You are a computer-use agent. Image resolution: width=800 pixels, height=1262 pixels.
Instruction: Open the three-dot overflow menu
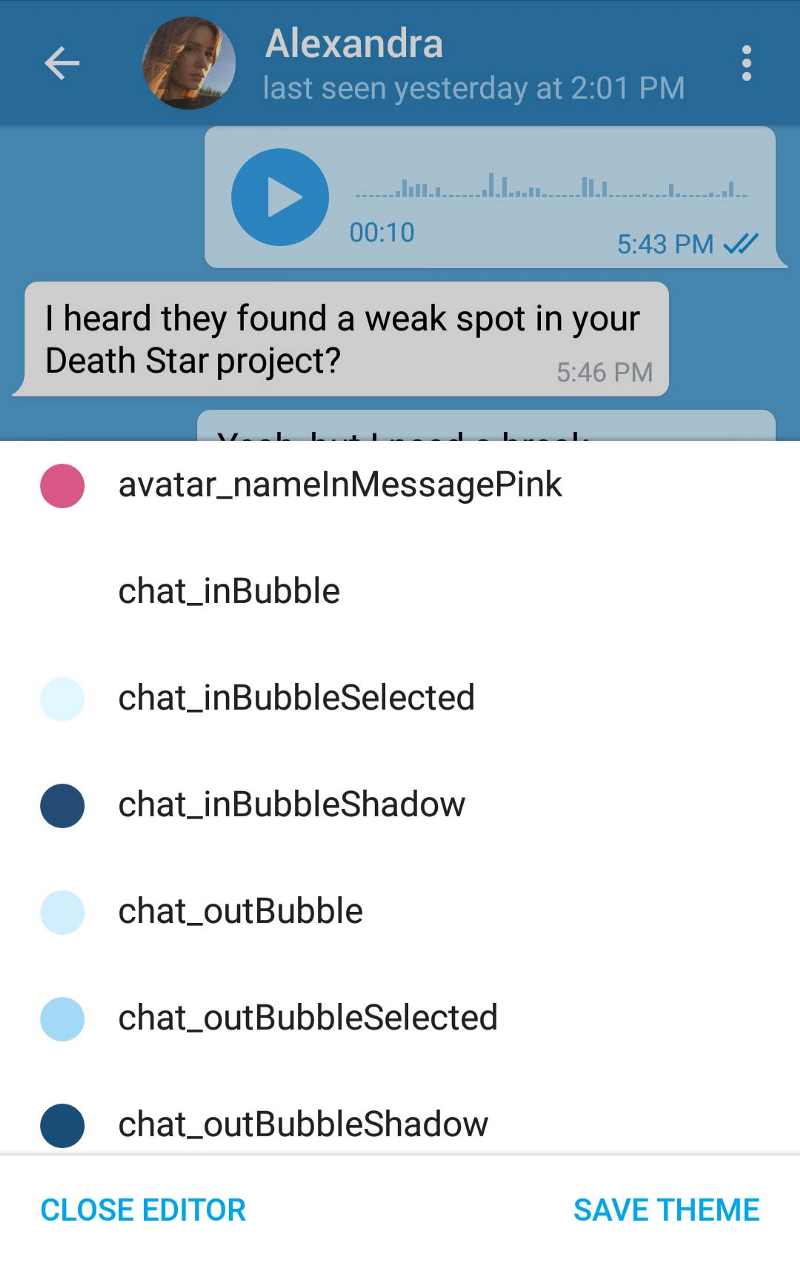coord(746,63)
